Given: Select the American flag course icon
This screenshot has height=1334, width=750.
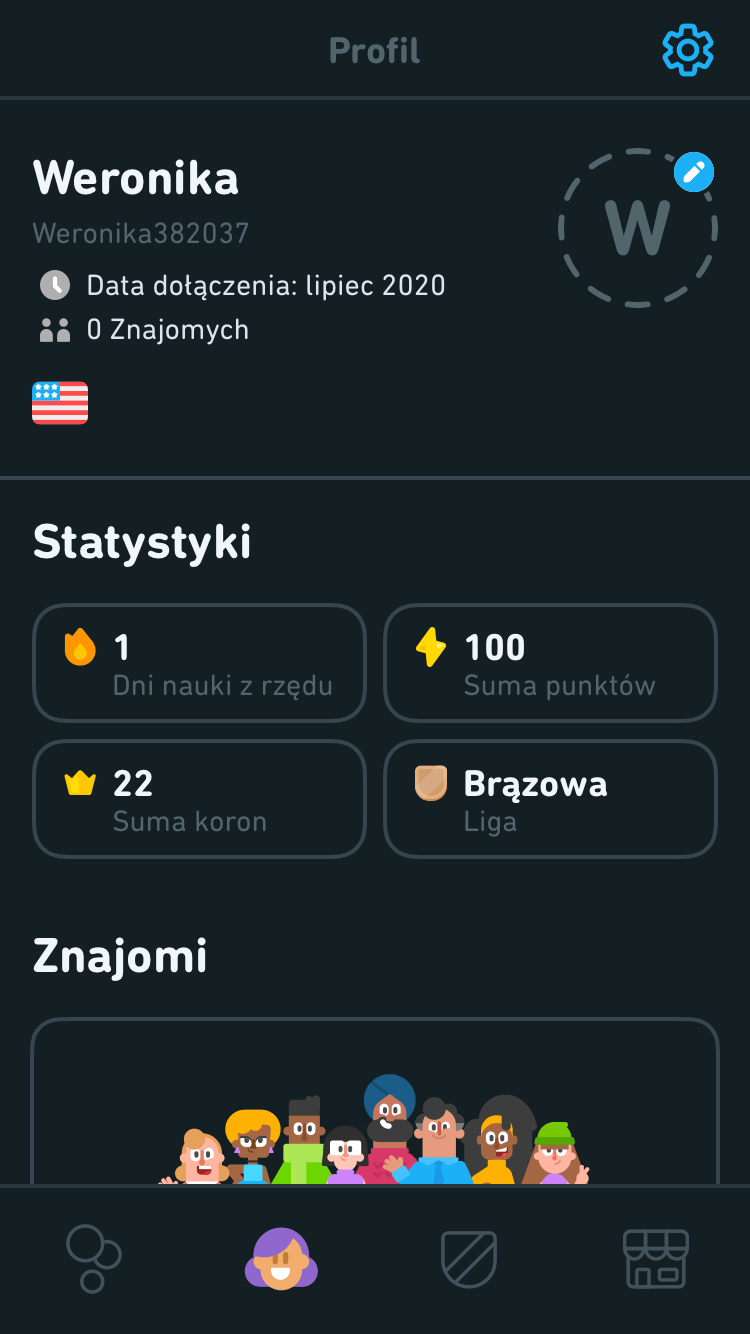Looking at the screenshot, I should 60,402.
